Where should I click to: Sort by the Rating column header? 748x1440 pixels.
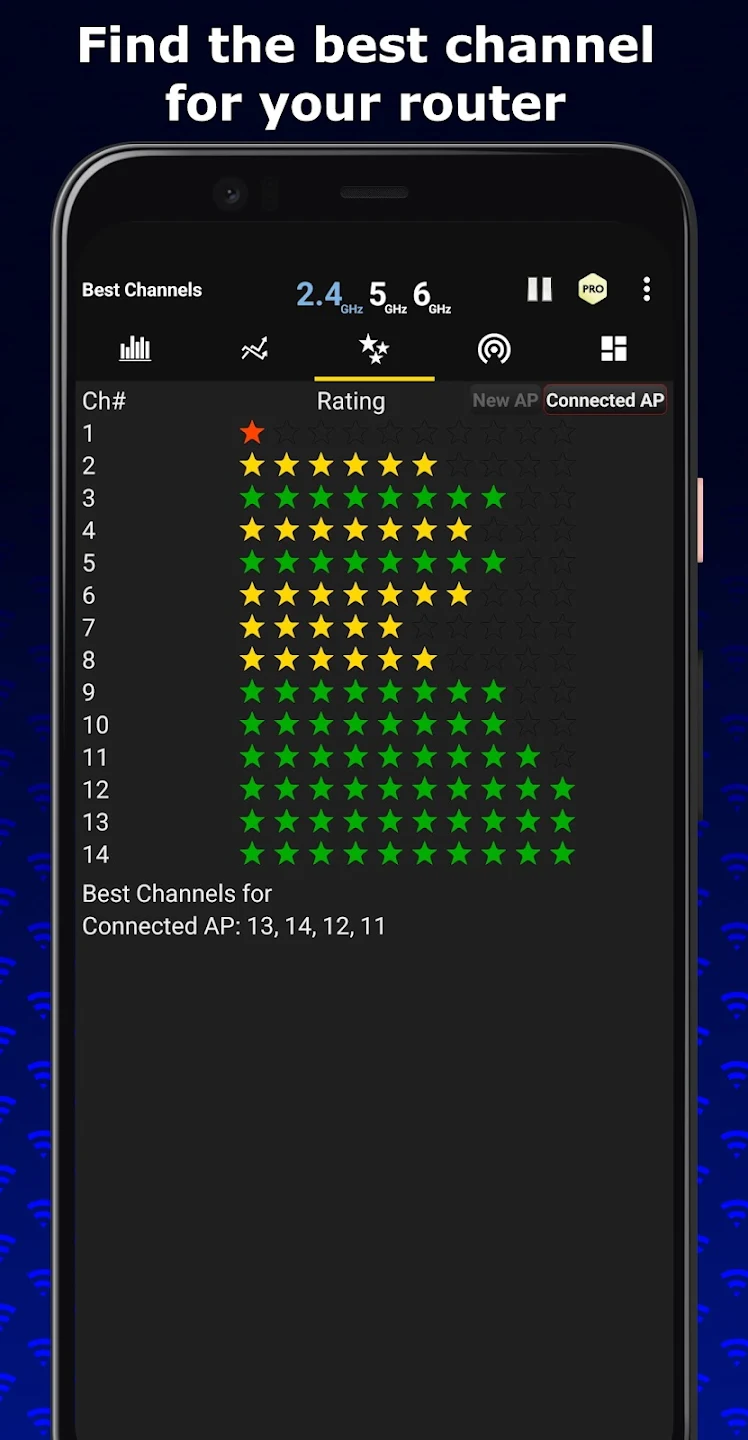point(351,401)
